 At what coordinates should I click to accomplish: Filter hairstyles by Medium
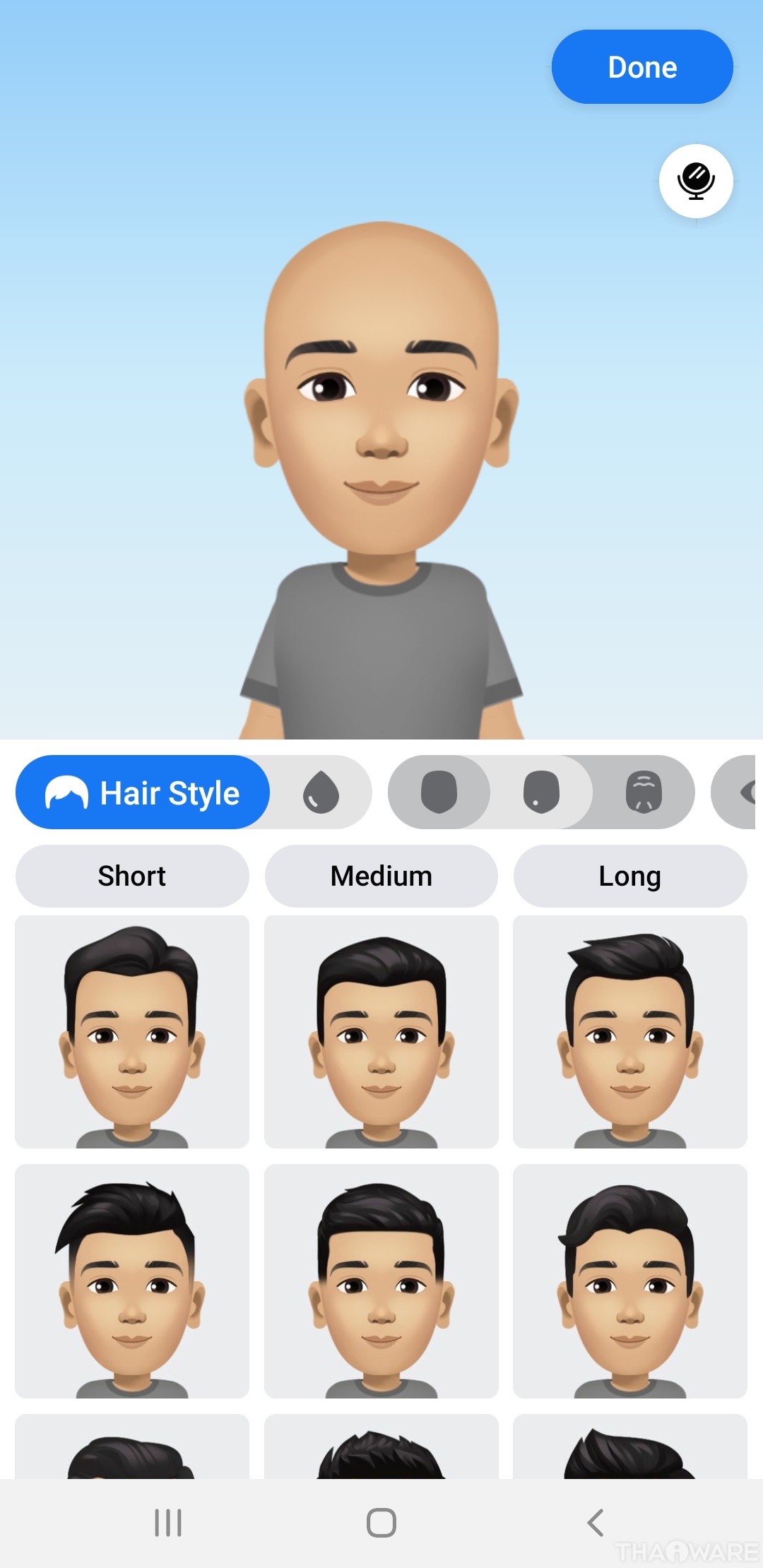(381, 876)
